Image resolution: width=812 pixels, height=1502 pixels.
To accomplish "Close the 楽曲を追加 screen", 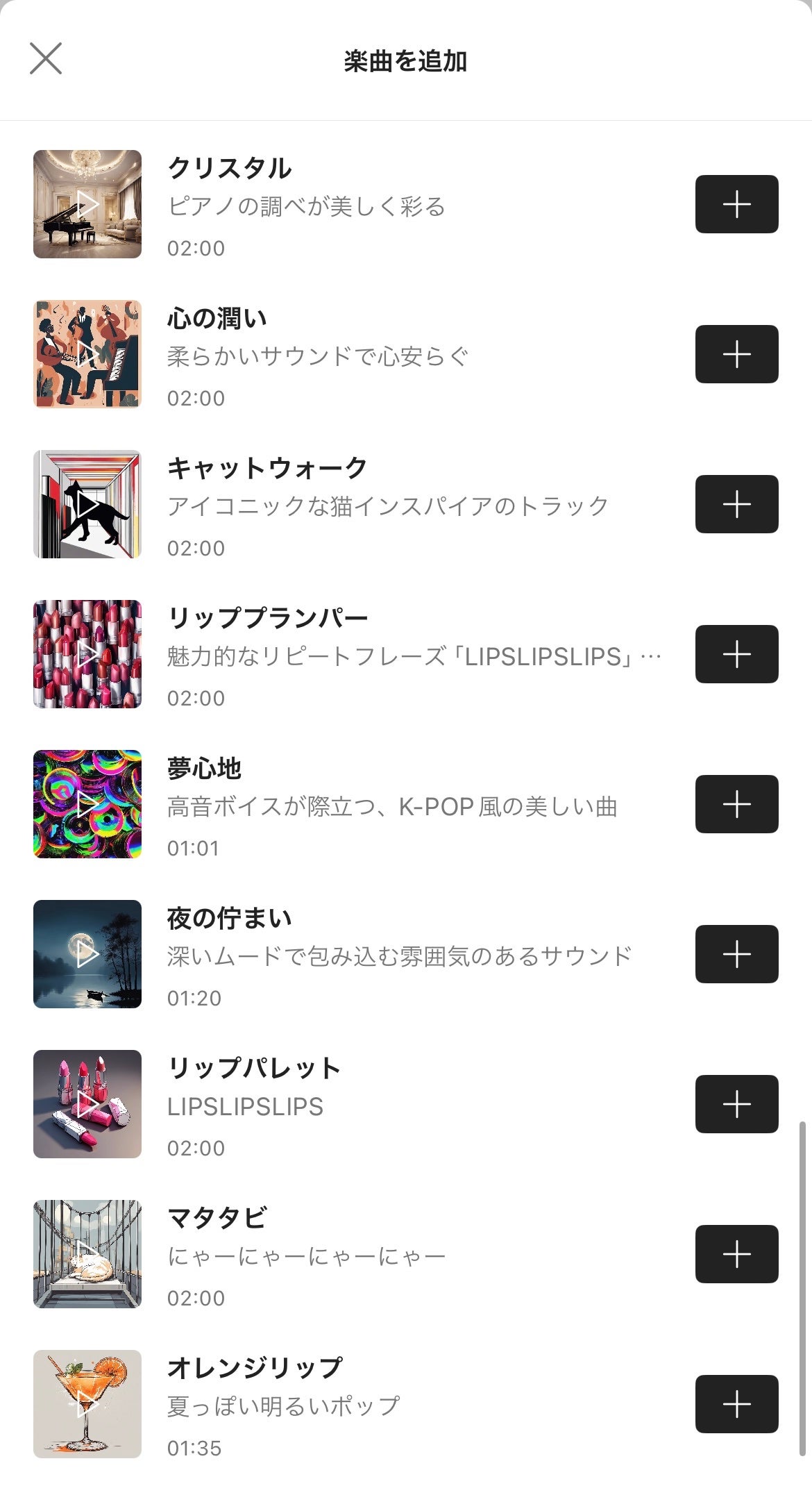I will point(46,58).
